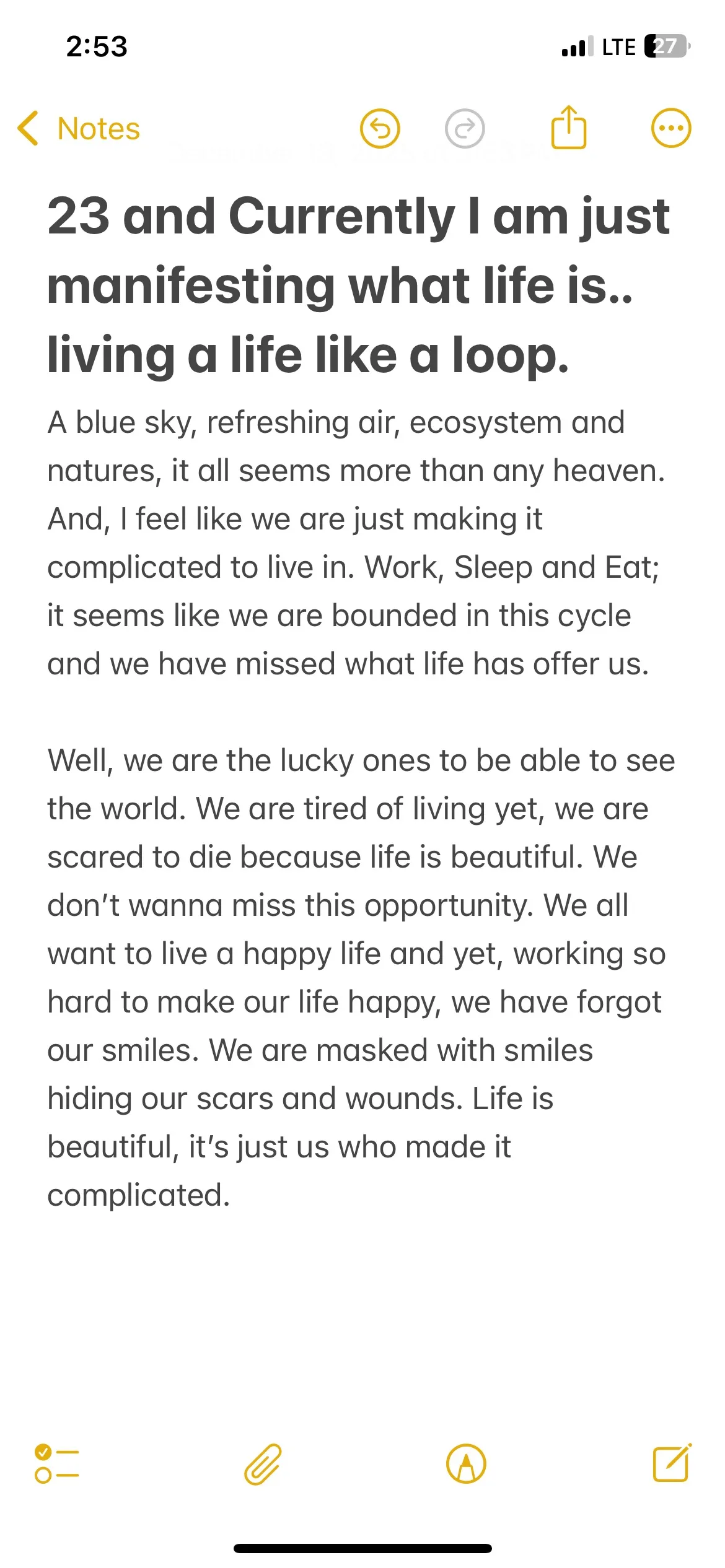The width and height of the screenshot is (725, 1568).
Task: Tap the redo arrow icon
Action: click(x=465, y=129)
